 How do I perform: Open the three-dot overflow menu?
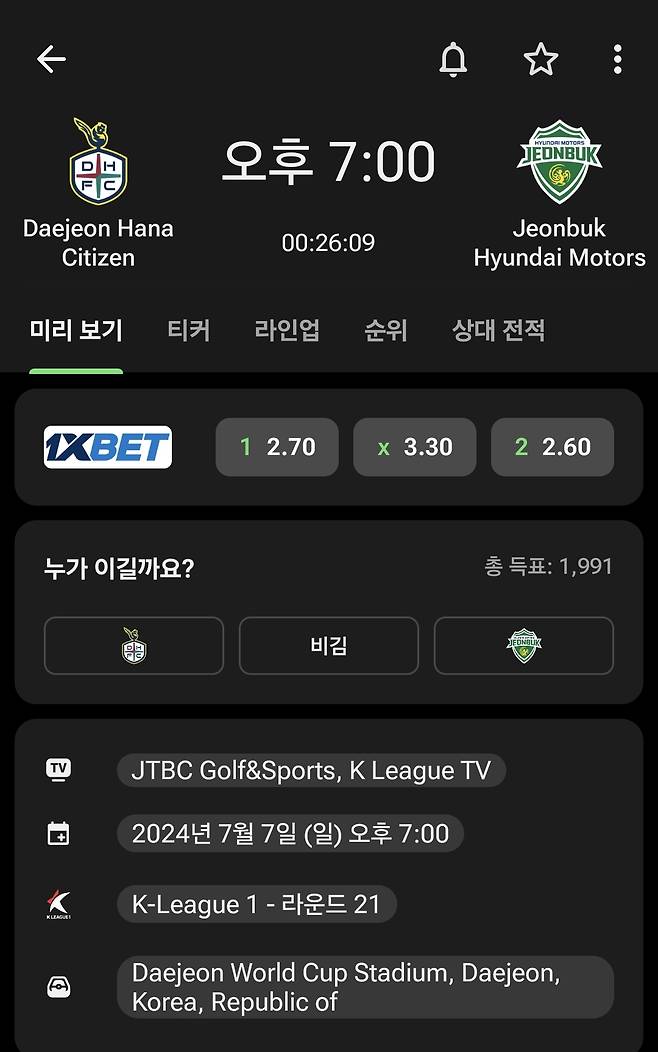[617, 60]
